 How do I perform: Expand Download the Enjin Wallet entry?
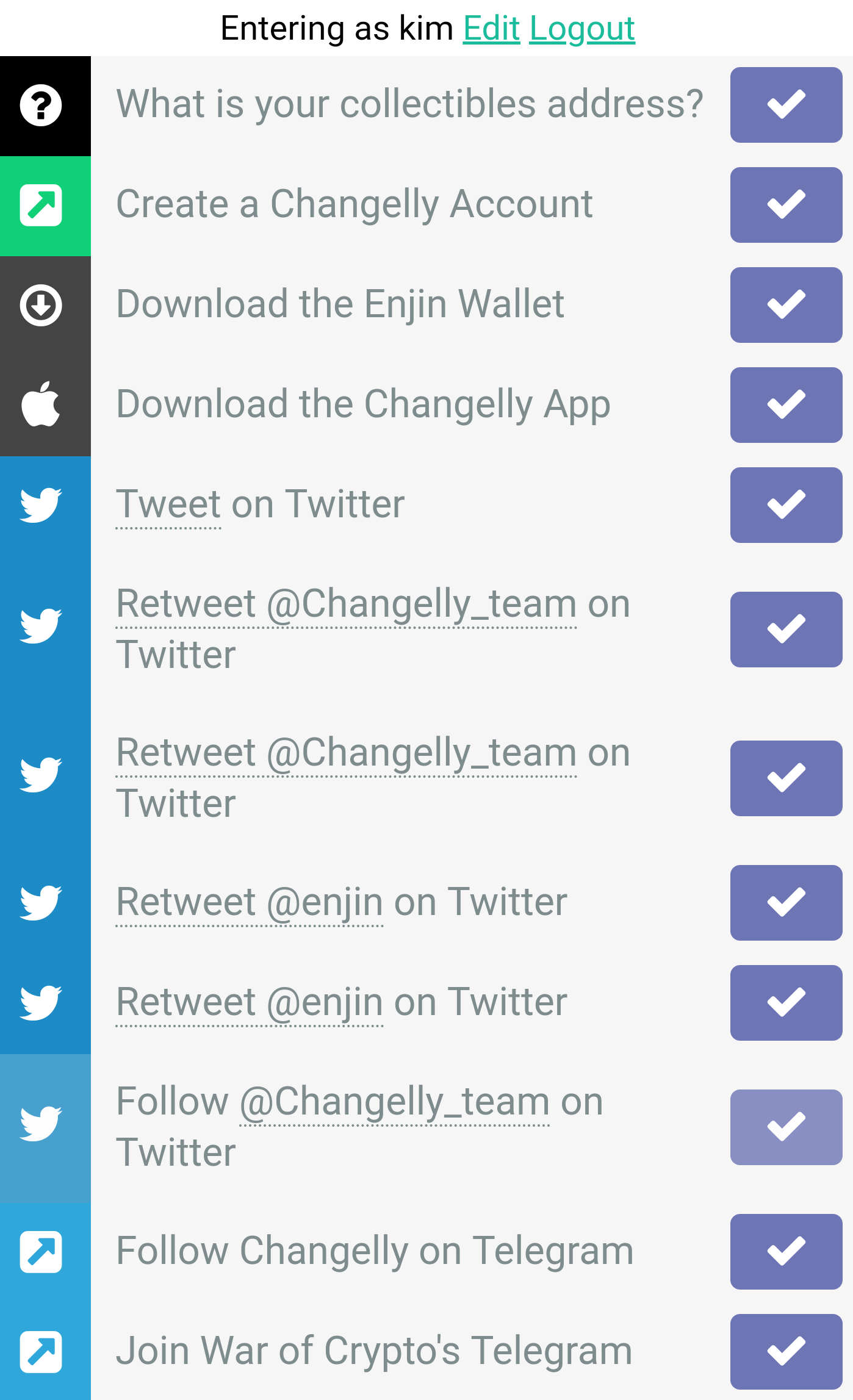[340, 304]
